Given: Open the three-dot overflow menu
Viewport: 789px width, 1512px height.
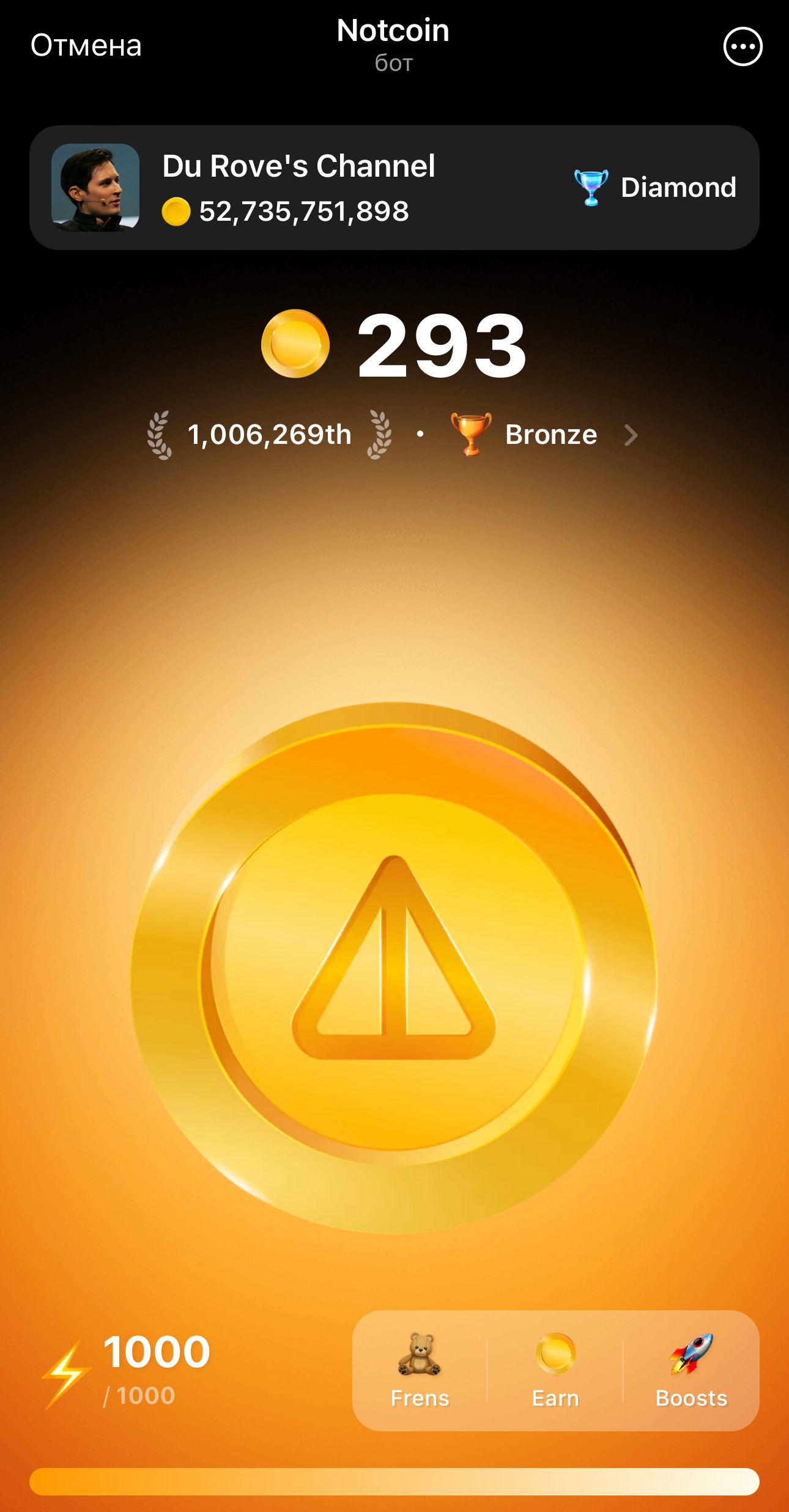Looking at the screenshot, I should (x=743, y=46).
